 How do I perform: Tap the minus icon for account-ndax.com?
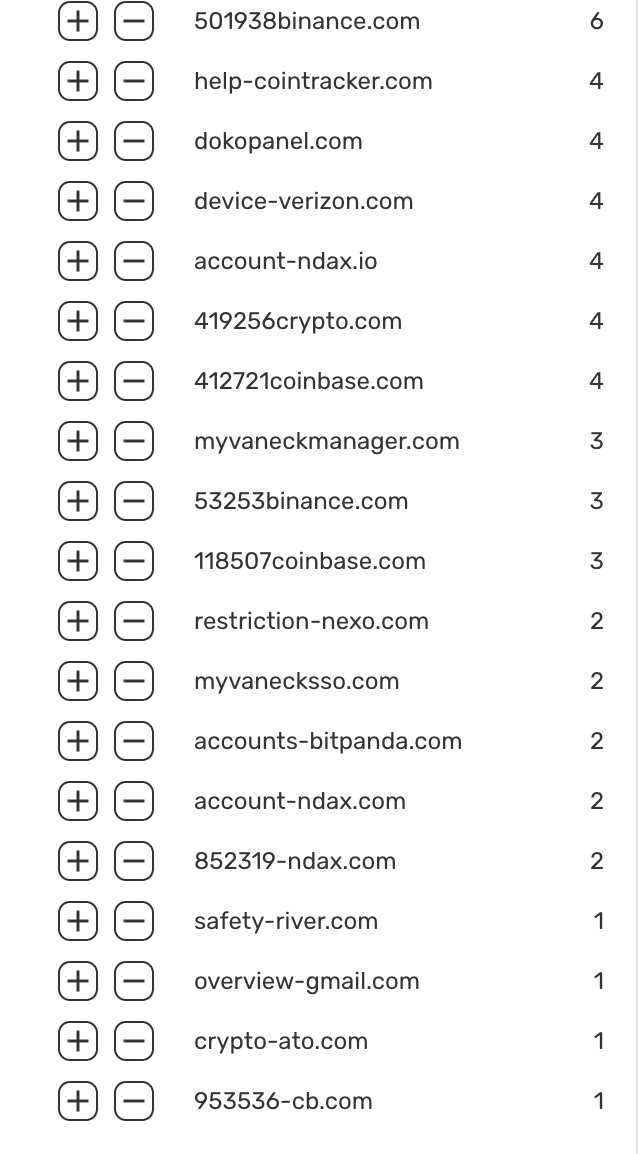[x=134, y=801]
